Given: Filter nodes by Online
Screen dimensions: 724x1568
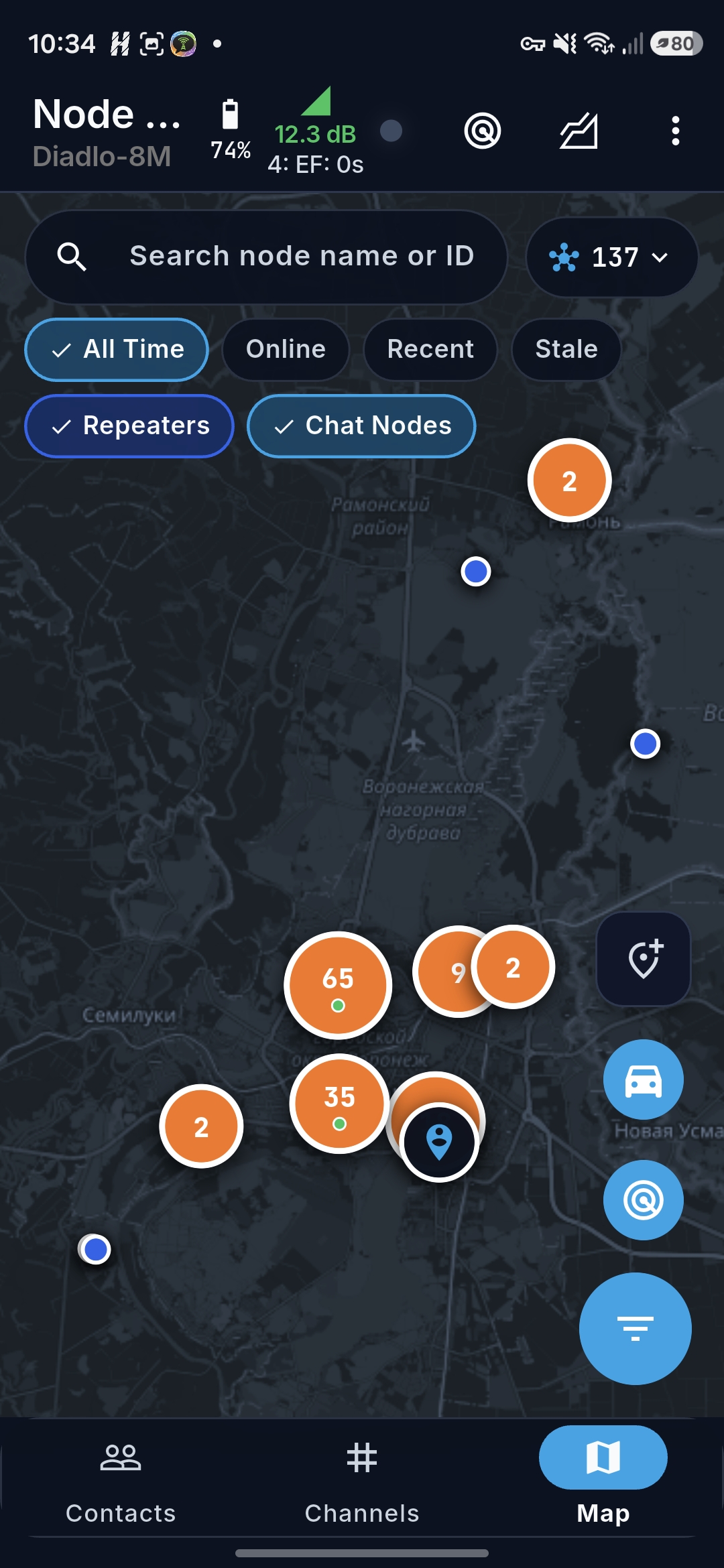Looking at the screenshot, I should point(286,349).
